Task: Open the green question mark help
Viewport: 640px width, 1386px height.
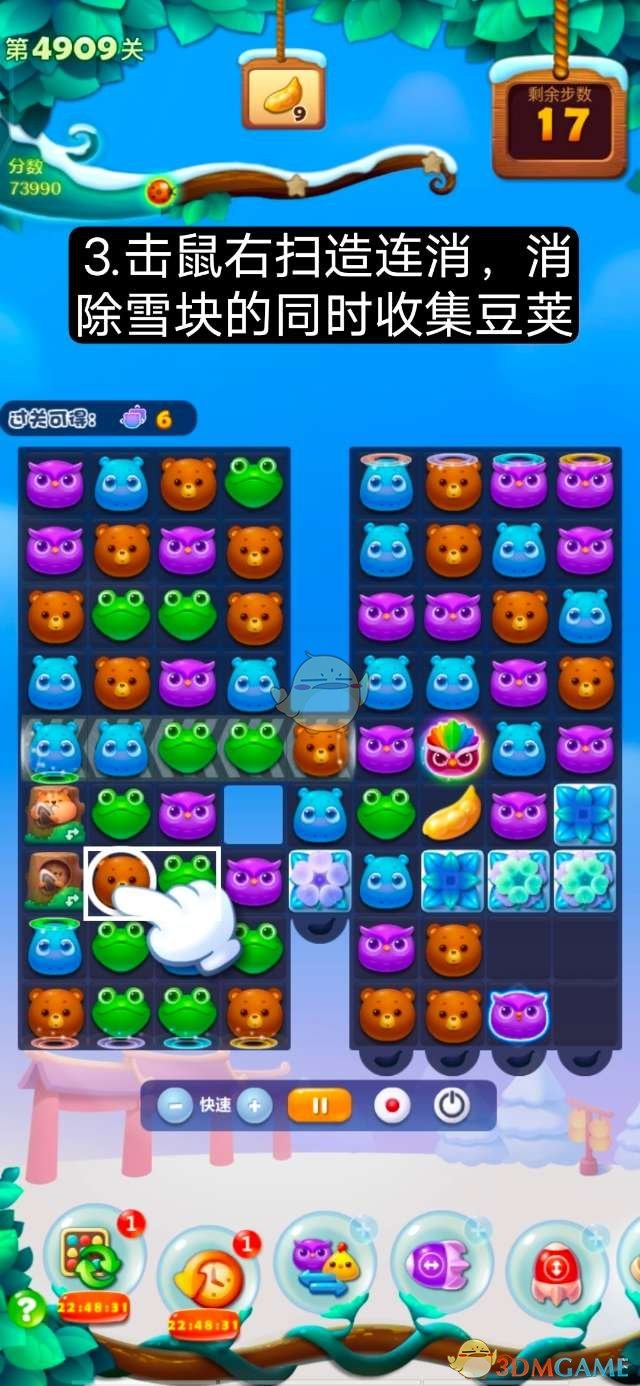Action: [x=22, y=1308]
